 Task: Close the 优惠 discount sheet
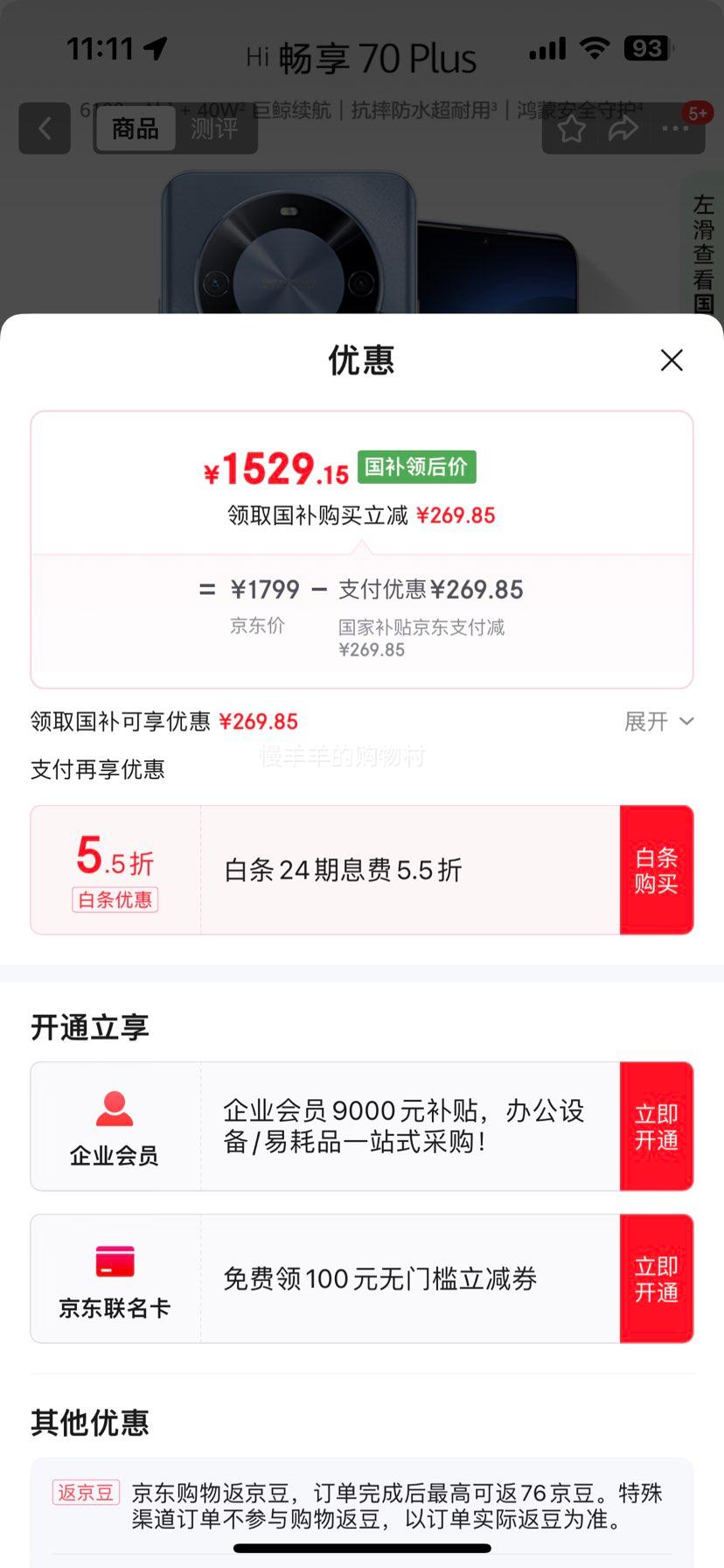[672, 360]
